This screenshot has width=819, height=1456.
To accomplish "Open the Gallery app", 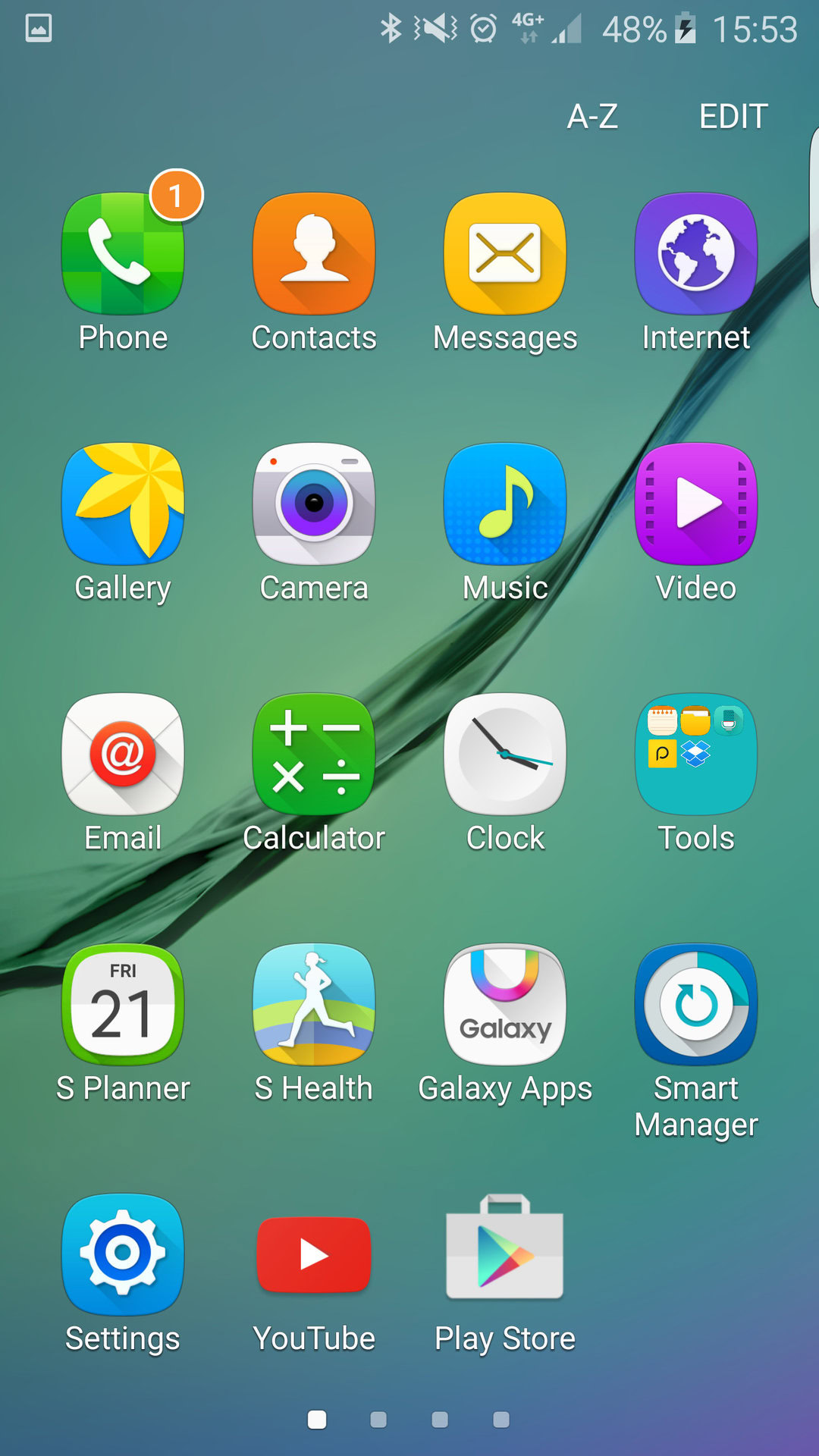I will click(x=123, y=504).
